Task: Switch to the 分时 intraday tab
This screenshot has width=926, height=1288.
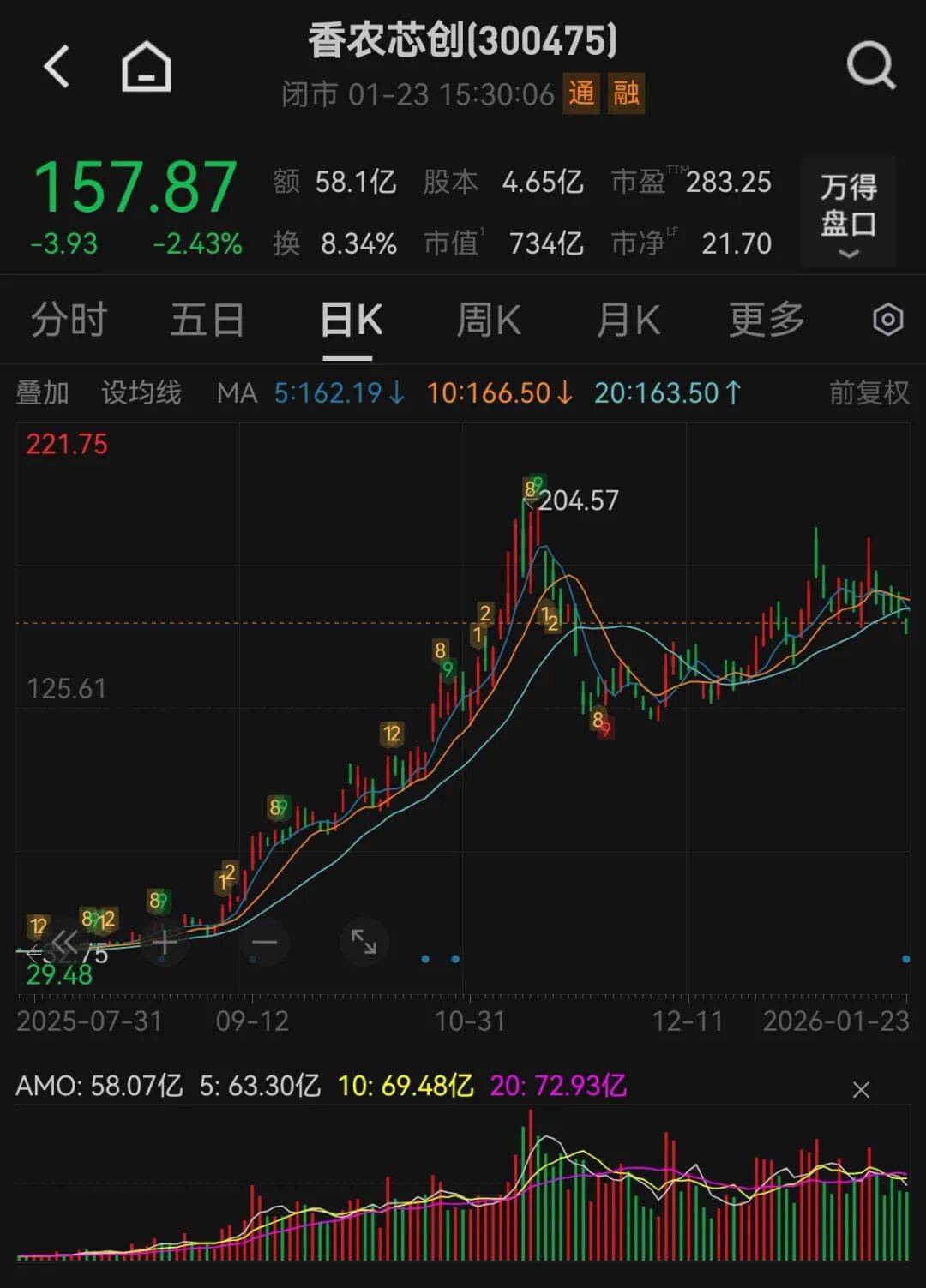Action: [70, 318]
